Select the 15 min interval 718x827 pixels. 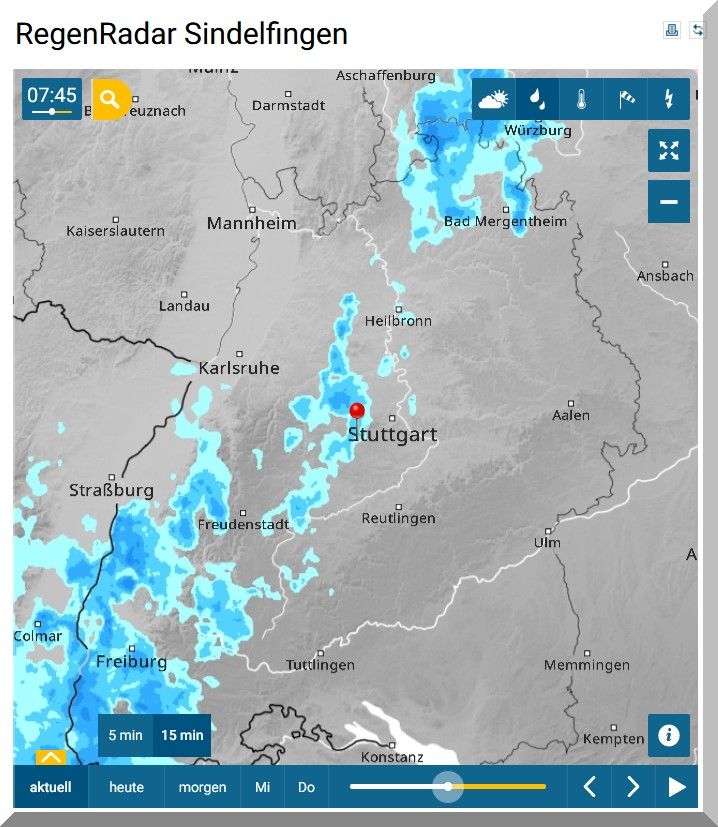[182, 735]
